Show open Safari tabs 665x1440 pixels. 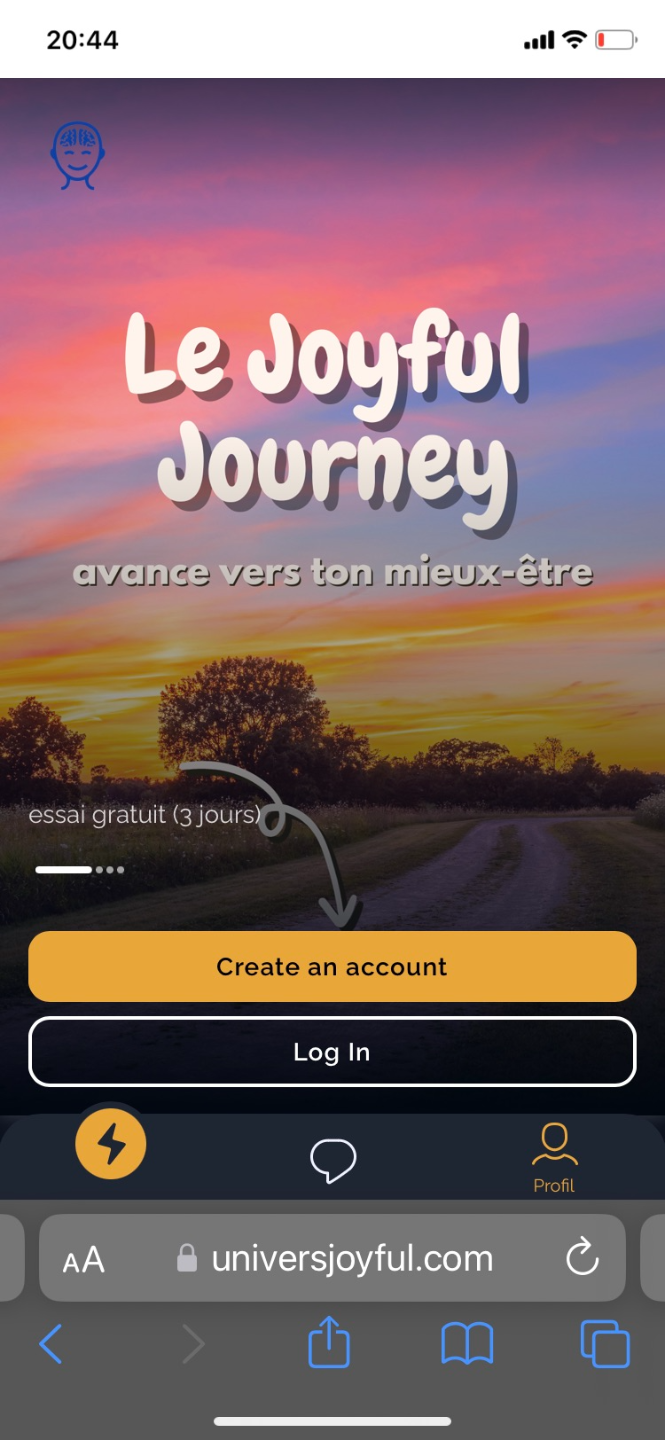(605, 1344)
